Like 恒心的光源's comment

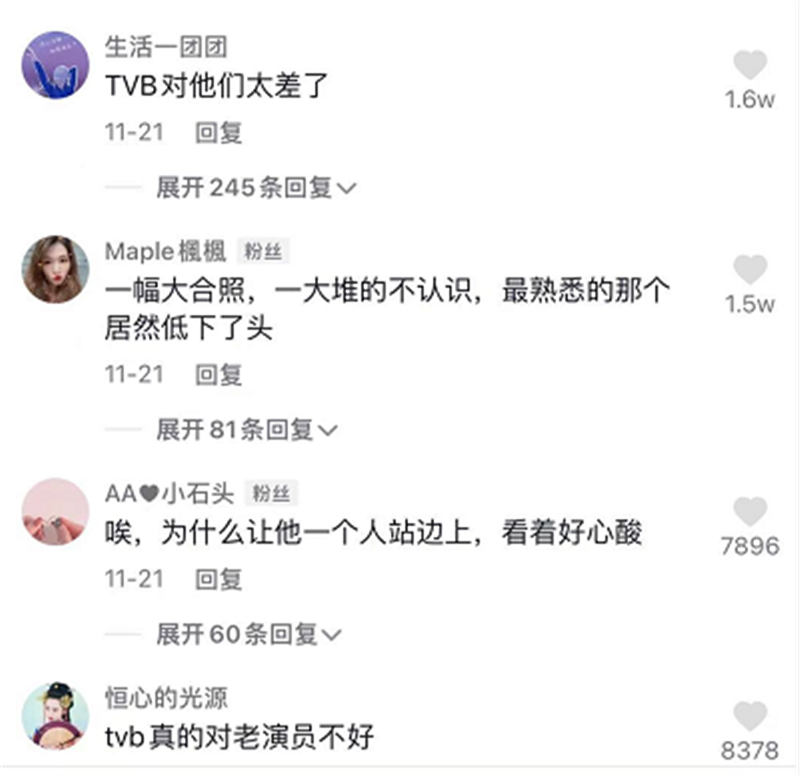pyautogui.click(x=750, y=716)
